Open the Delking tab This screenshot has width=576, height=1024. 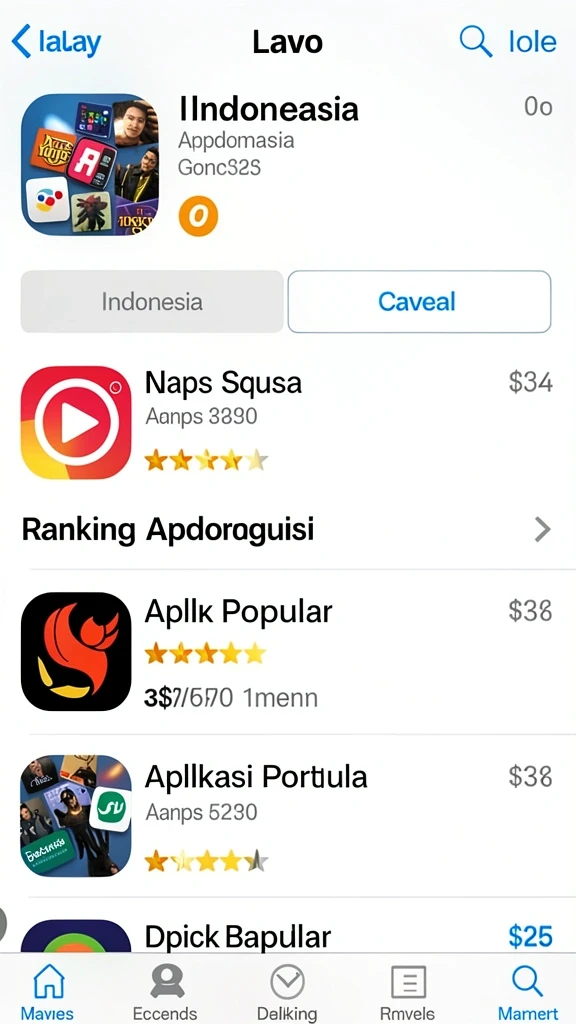pos(287,992)
